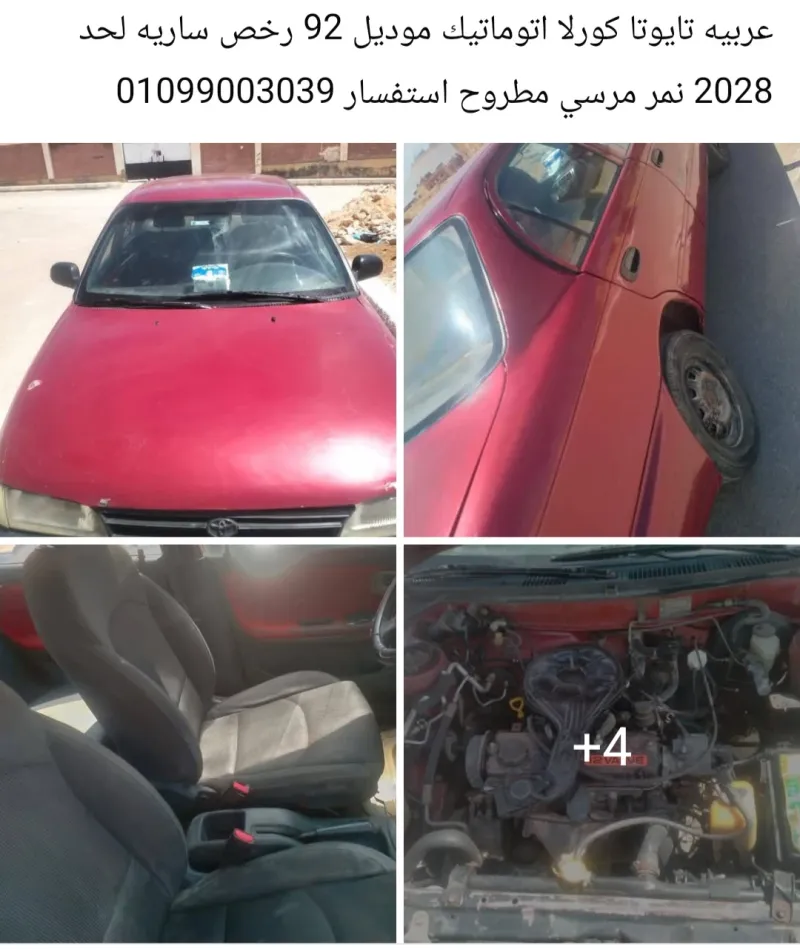Open the photo of the red car's front
800x950 pixels.
click(x=198, y=339)
